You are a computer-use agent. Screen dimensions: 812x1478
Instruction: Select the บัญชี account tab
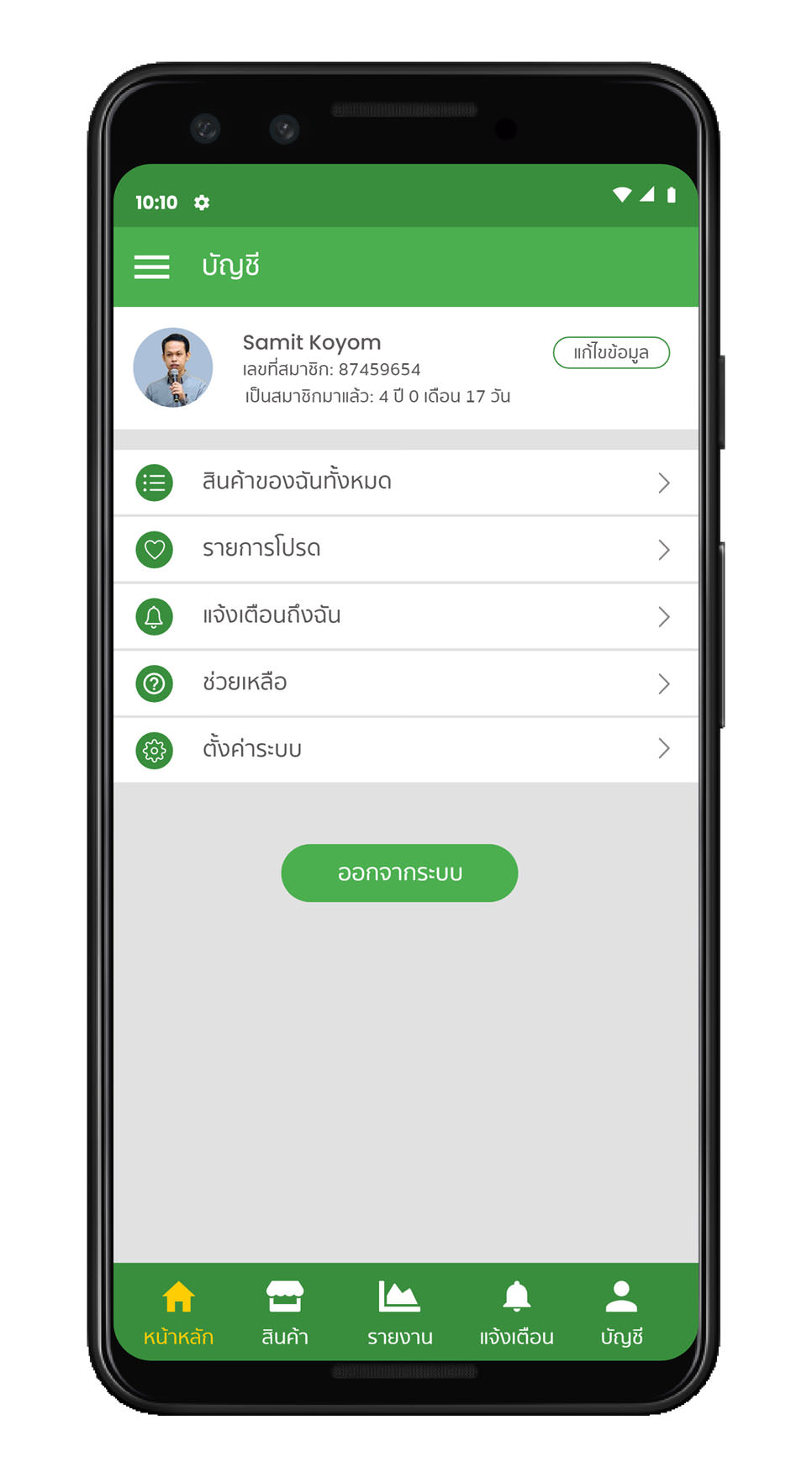(x=621, y=1312)
